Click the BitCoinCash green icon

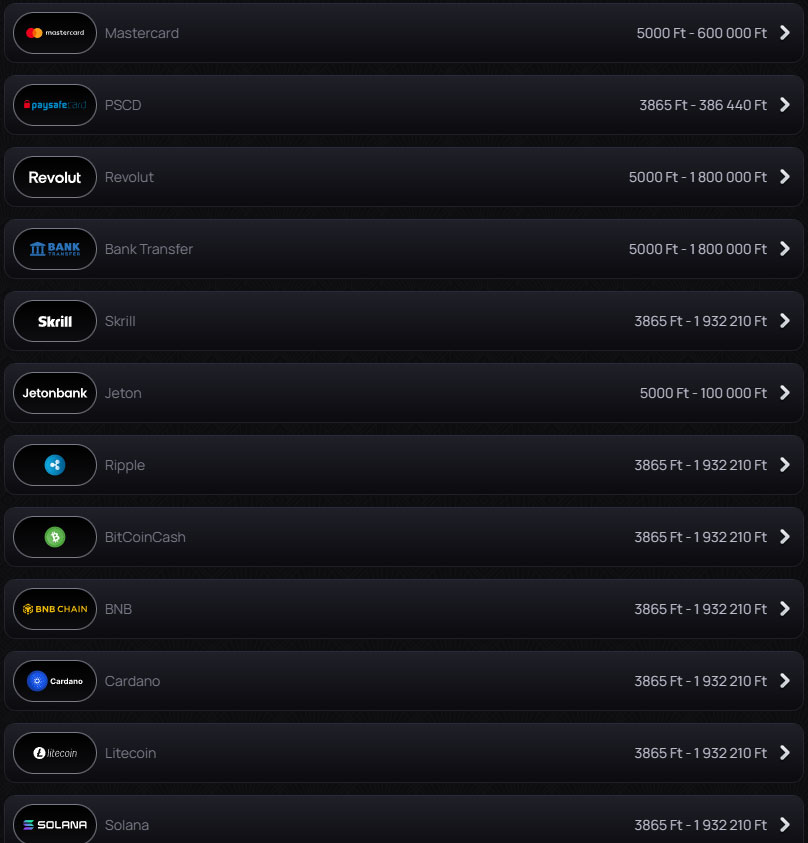click(54, 537)
